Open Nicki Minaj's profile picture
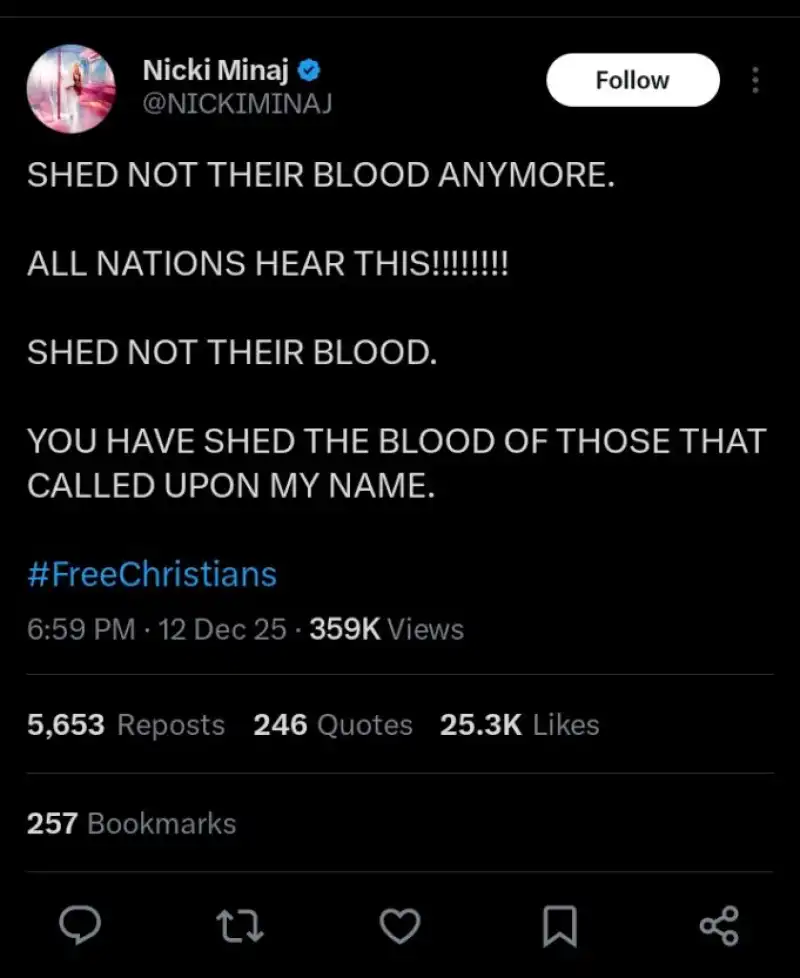 pyautogui.click(x=70, y=88)
